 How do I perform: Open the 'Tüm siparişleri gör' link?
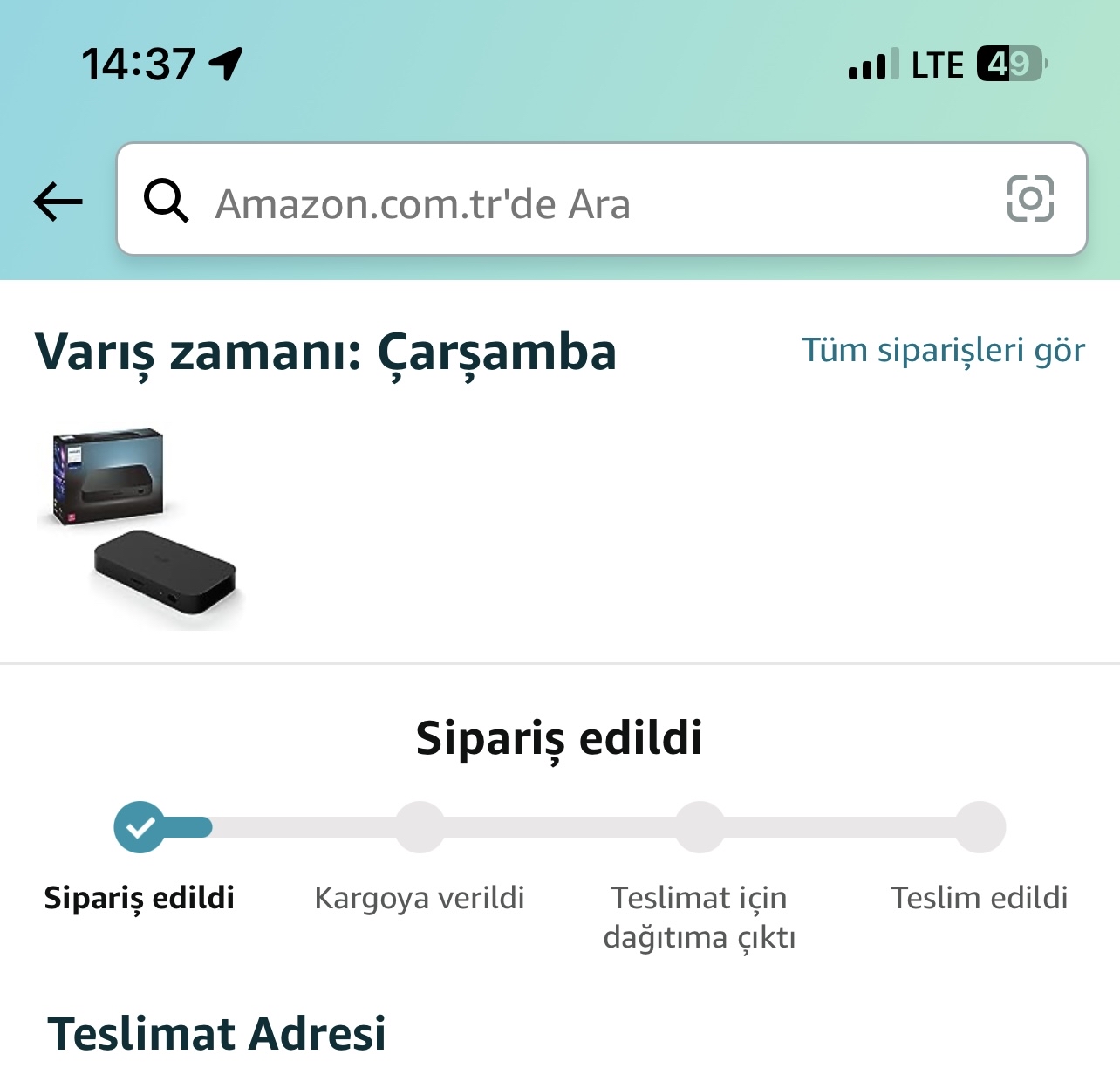[x=943, y=350]
